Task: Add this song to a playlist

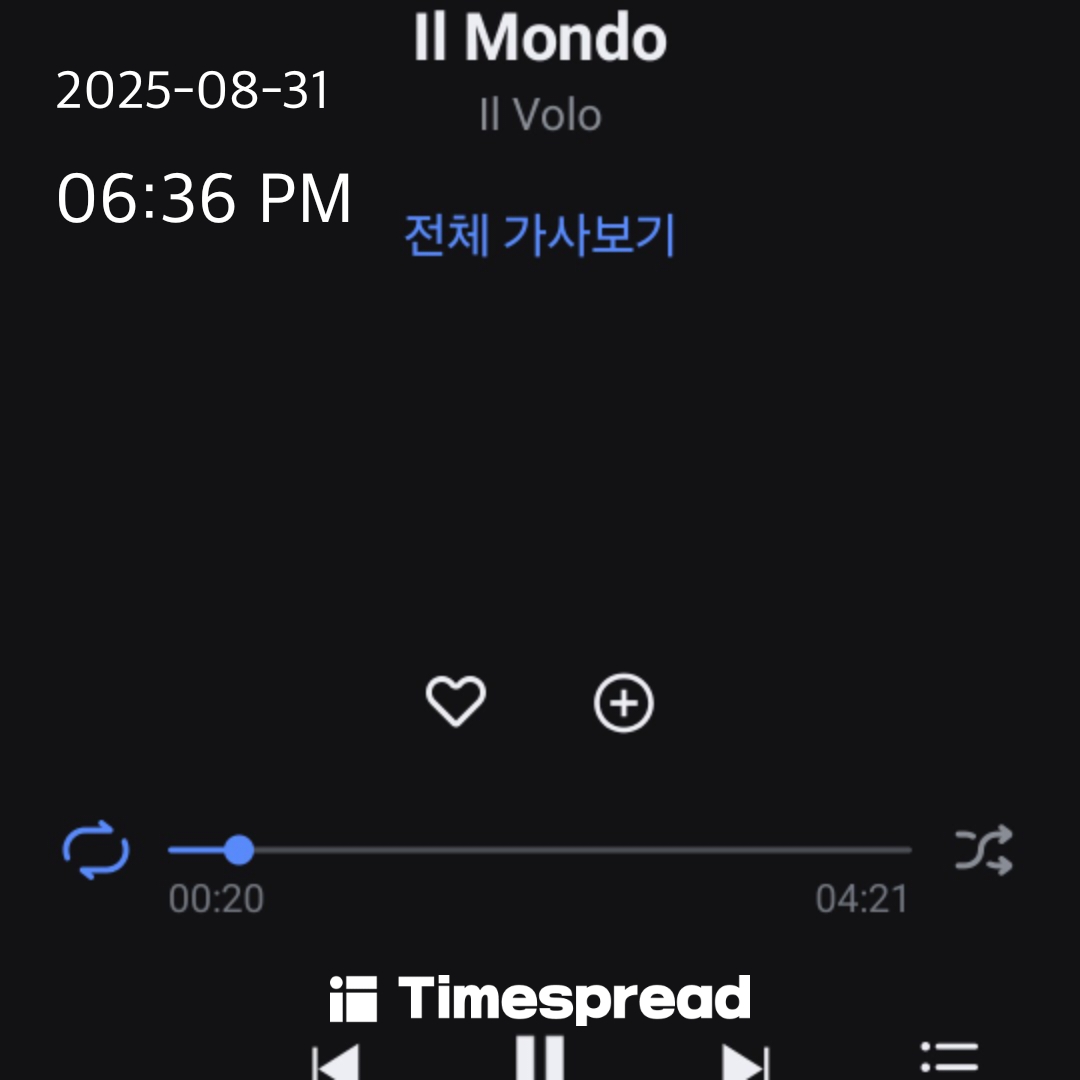Action: 624,704
